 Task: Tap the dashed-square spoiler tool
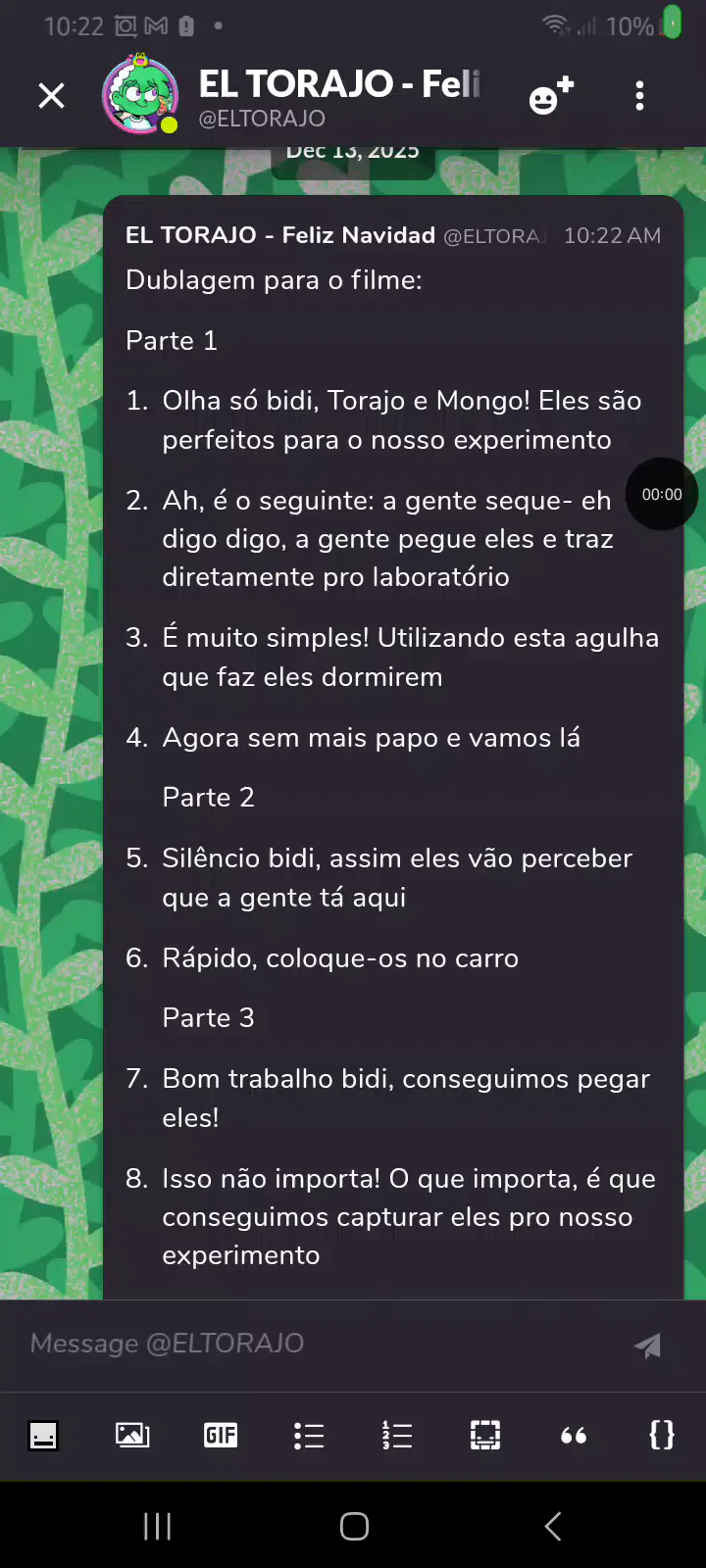pyautogui.click(x=485, y=1436)
